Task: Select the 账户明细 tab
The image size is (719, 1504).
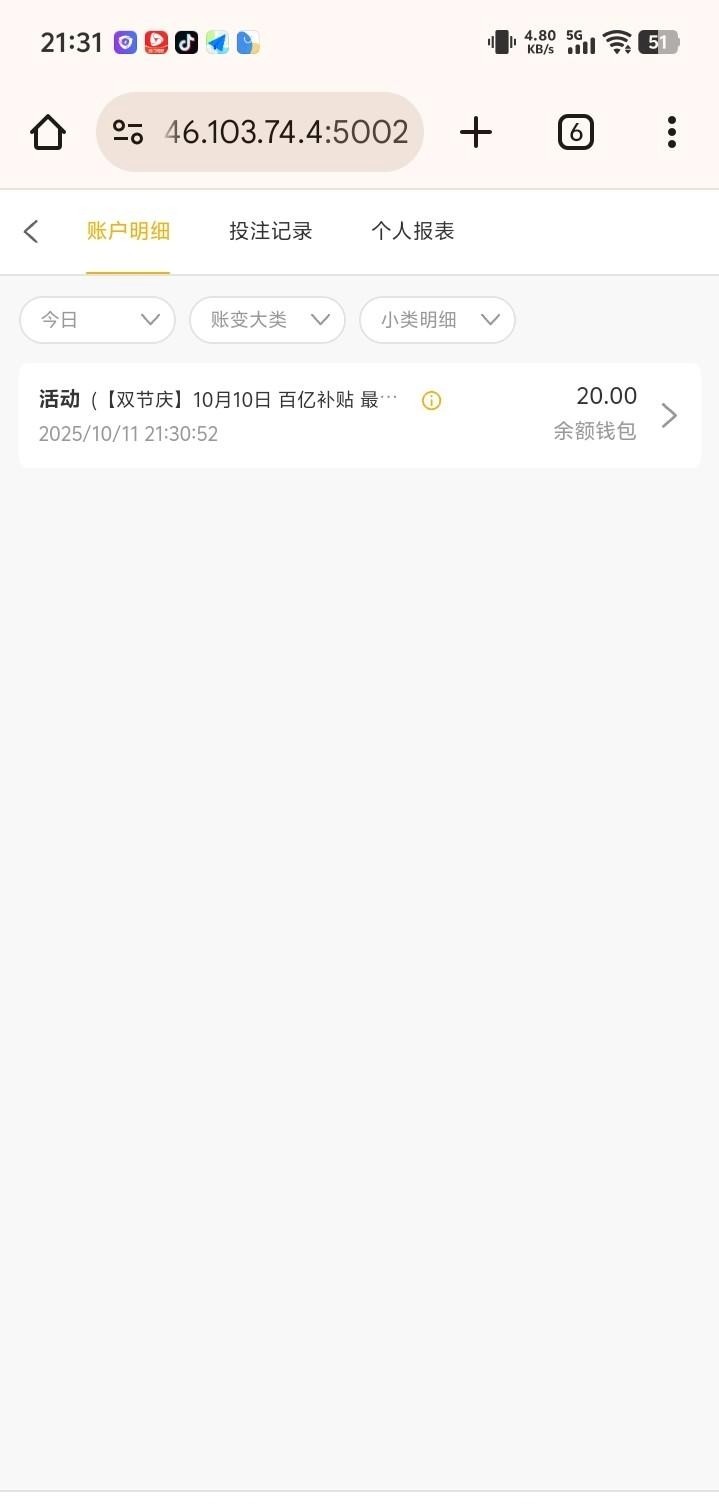Action: click(x=128, y=232)
